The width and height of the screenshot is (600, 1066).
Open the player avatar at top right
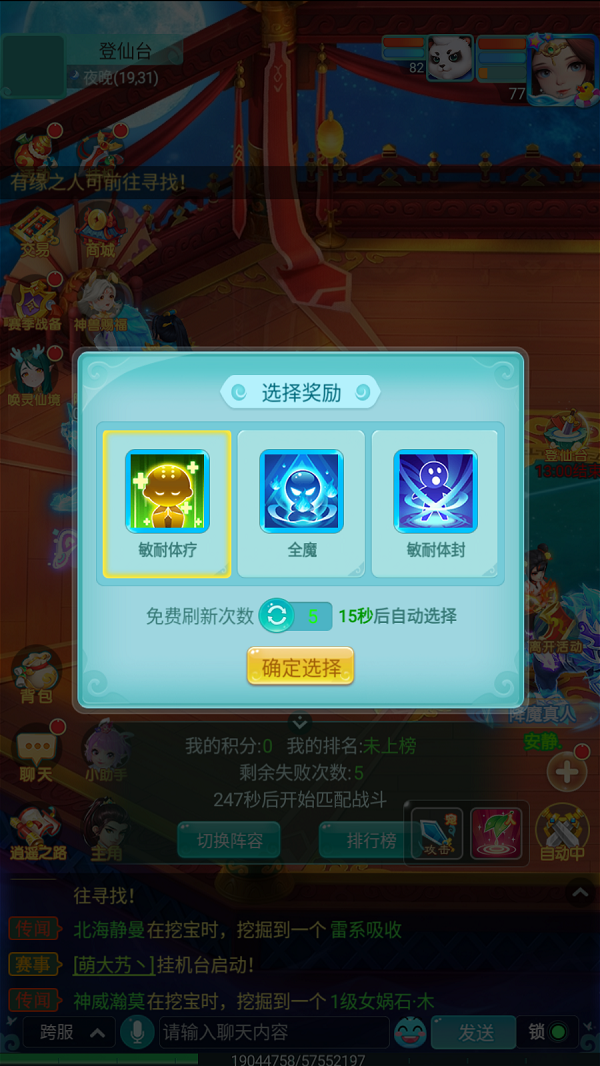[555, 68]
